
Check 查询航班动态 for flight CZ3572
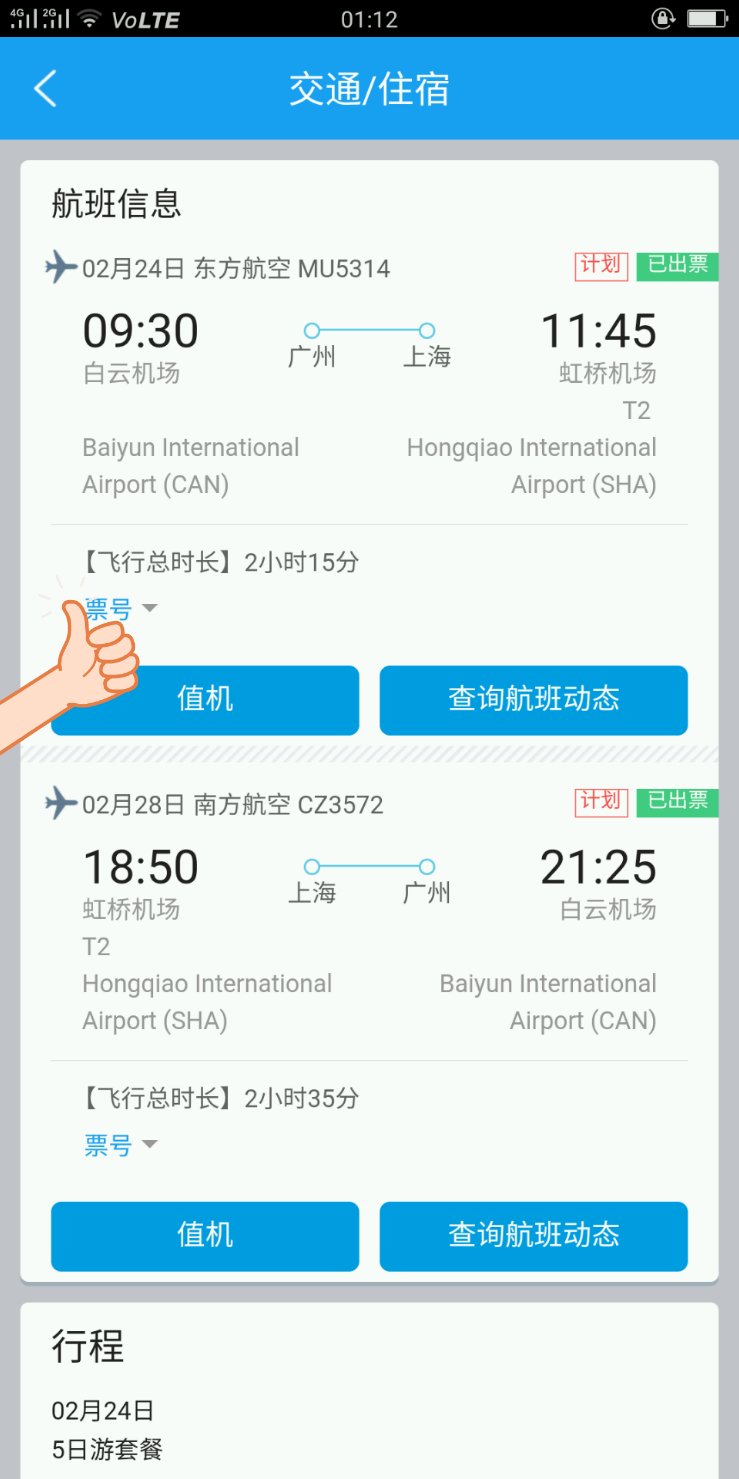534,1236
